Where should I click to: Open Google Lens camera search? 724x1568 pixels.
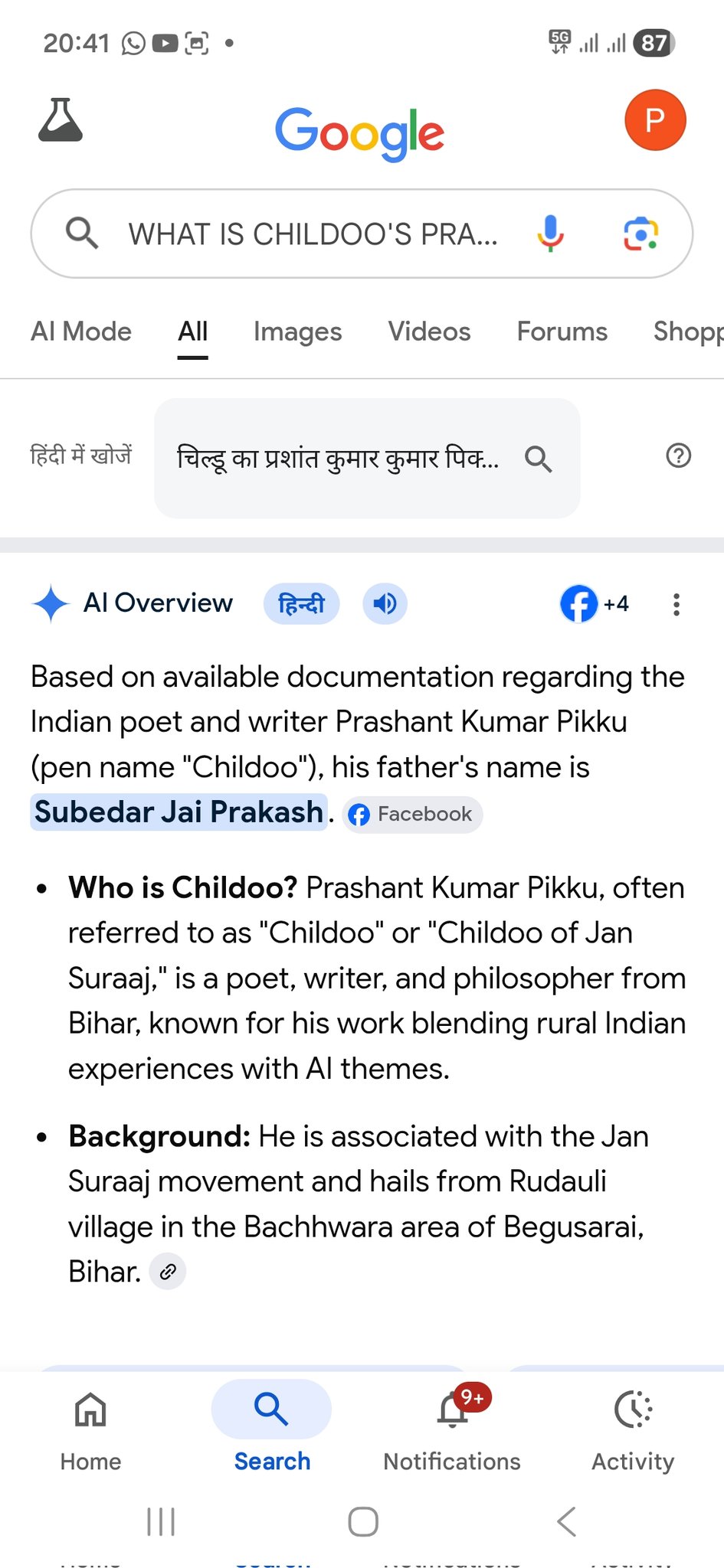click(640, 233)
